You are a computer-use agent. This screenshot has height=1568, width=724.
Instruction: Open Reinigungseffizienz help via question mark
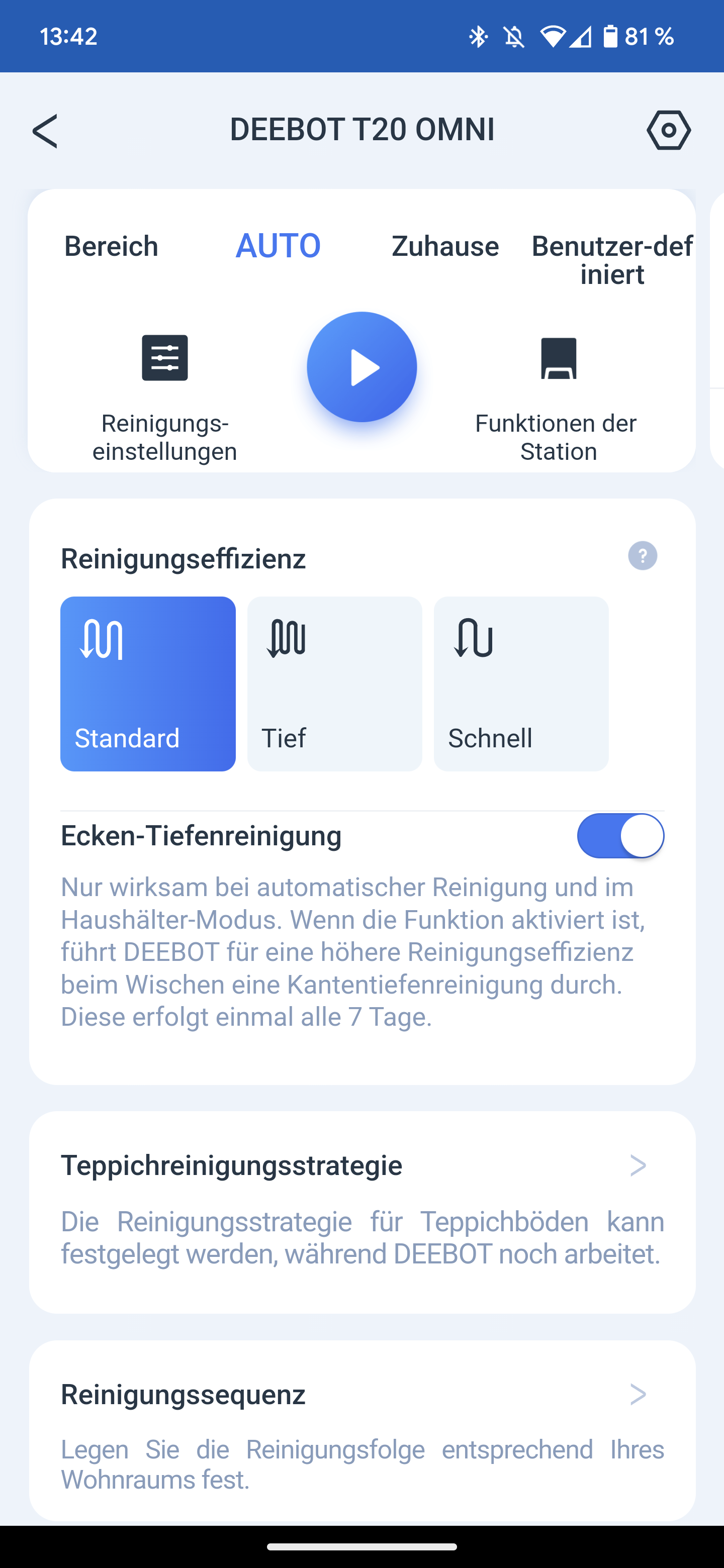(643, 556)
